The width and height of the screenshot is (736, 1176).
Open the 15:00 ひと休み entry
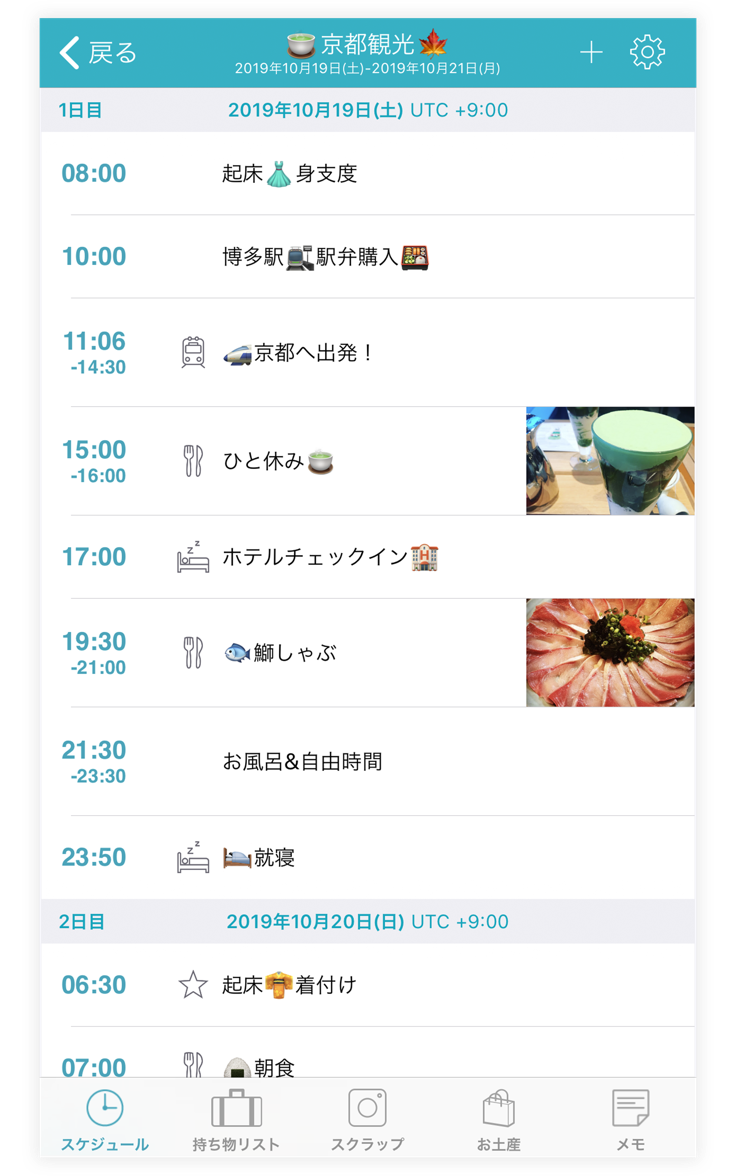tap(350, 462)
